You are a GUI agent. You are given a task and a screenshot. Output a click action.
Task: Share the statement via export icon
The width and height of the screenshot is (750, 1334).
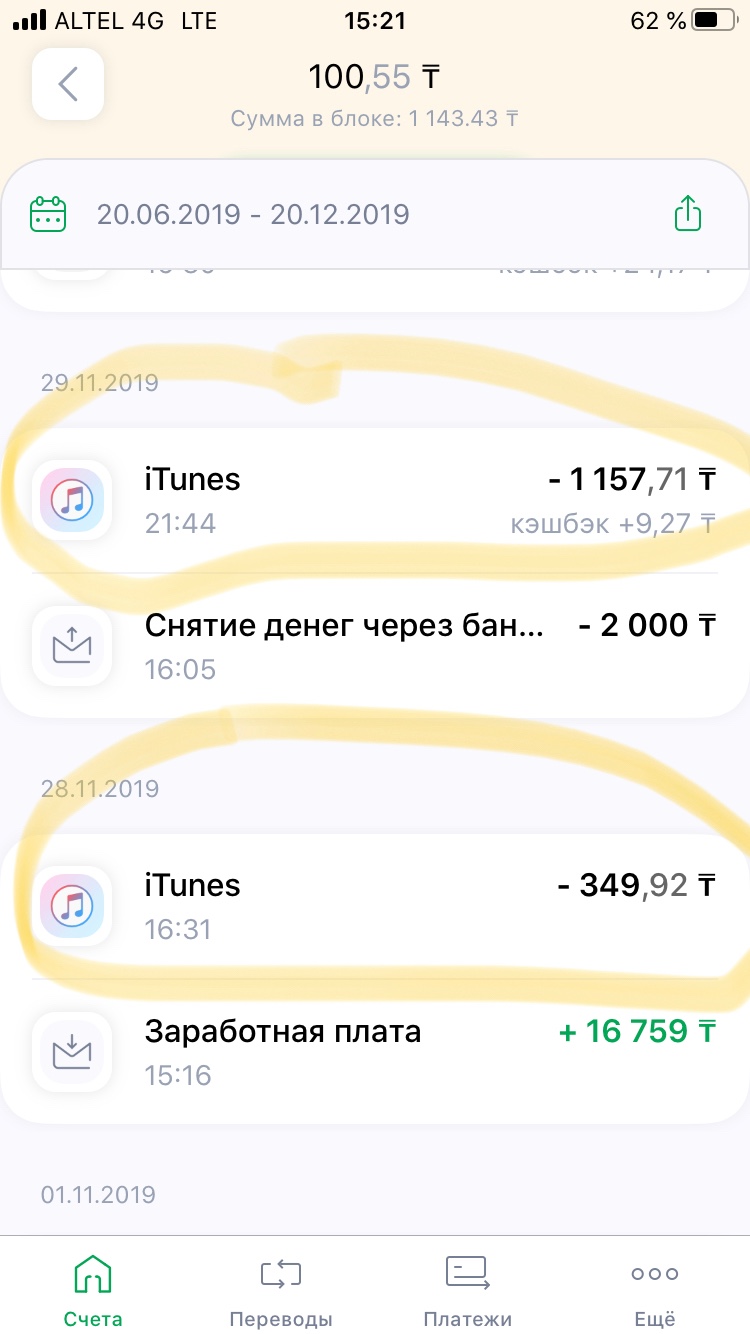[688, 214]
